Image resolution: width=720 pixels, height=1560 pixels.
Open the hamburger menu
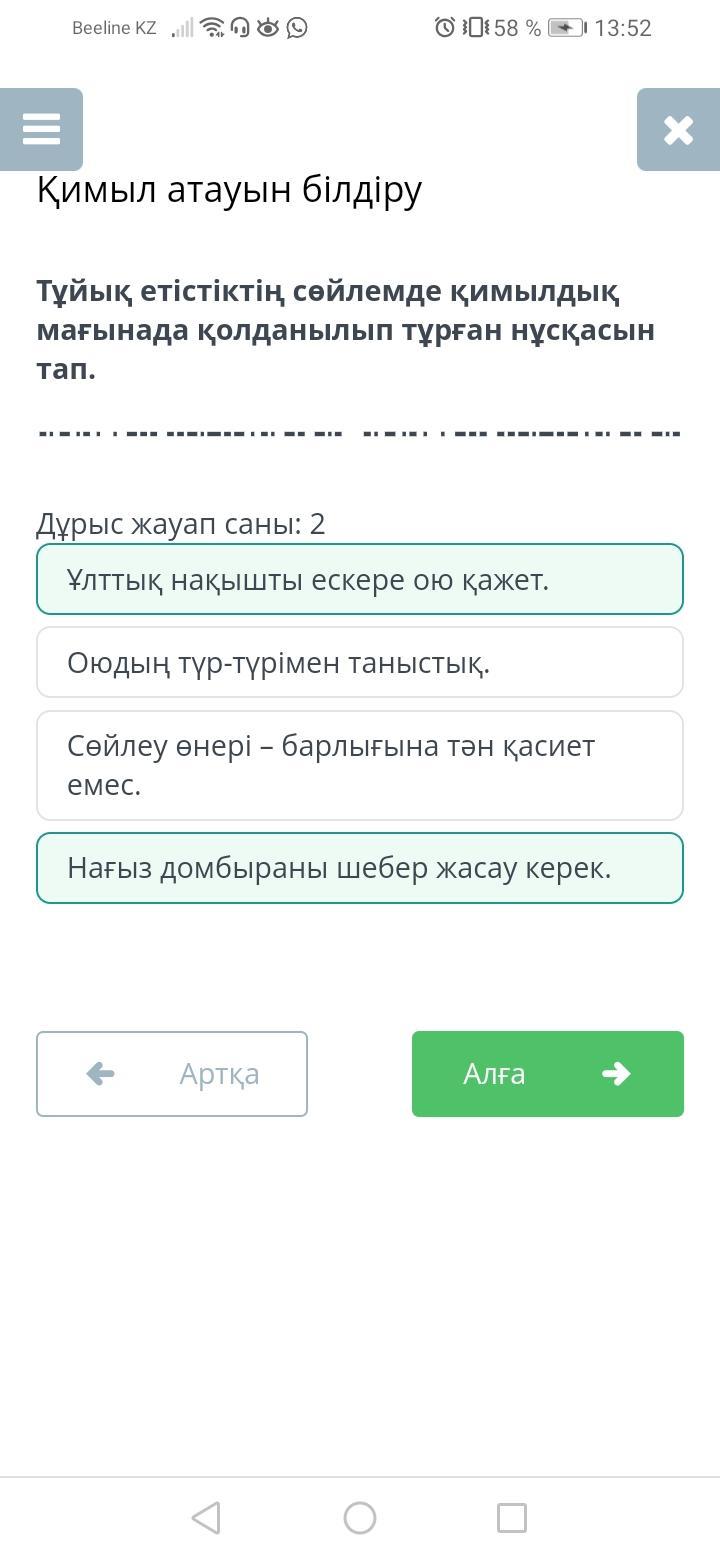41,129
